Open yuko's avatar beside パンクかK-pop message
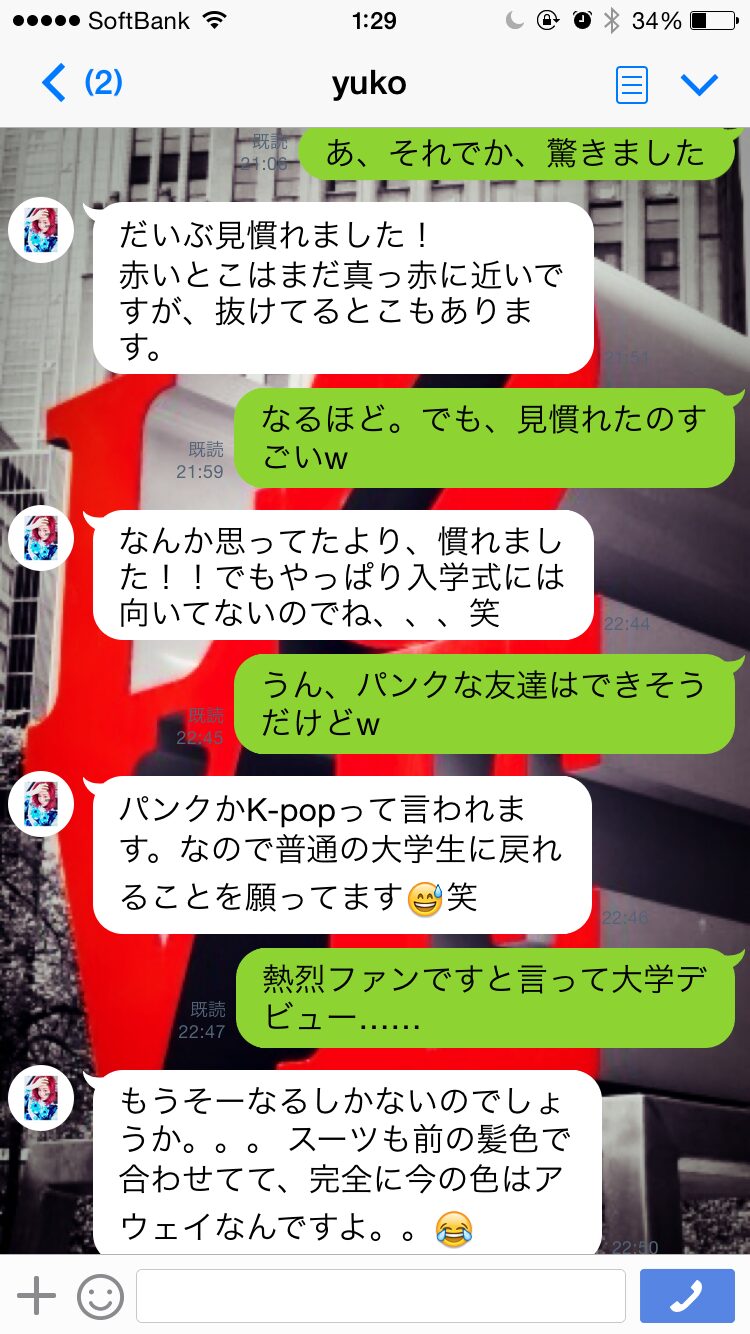750x1334 pixels. click(41, 805)
